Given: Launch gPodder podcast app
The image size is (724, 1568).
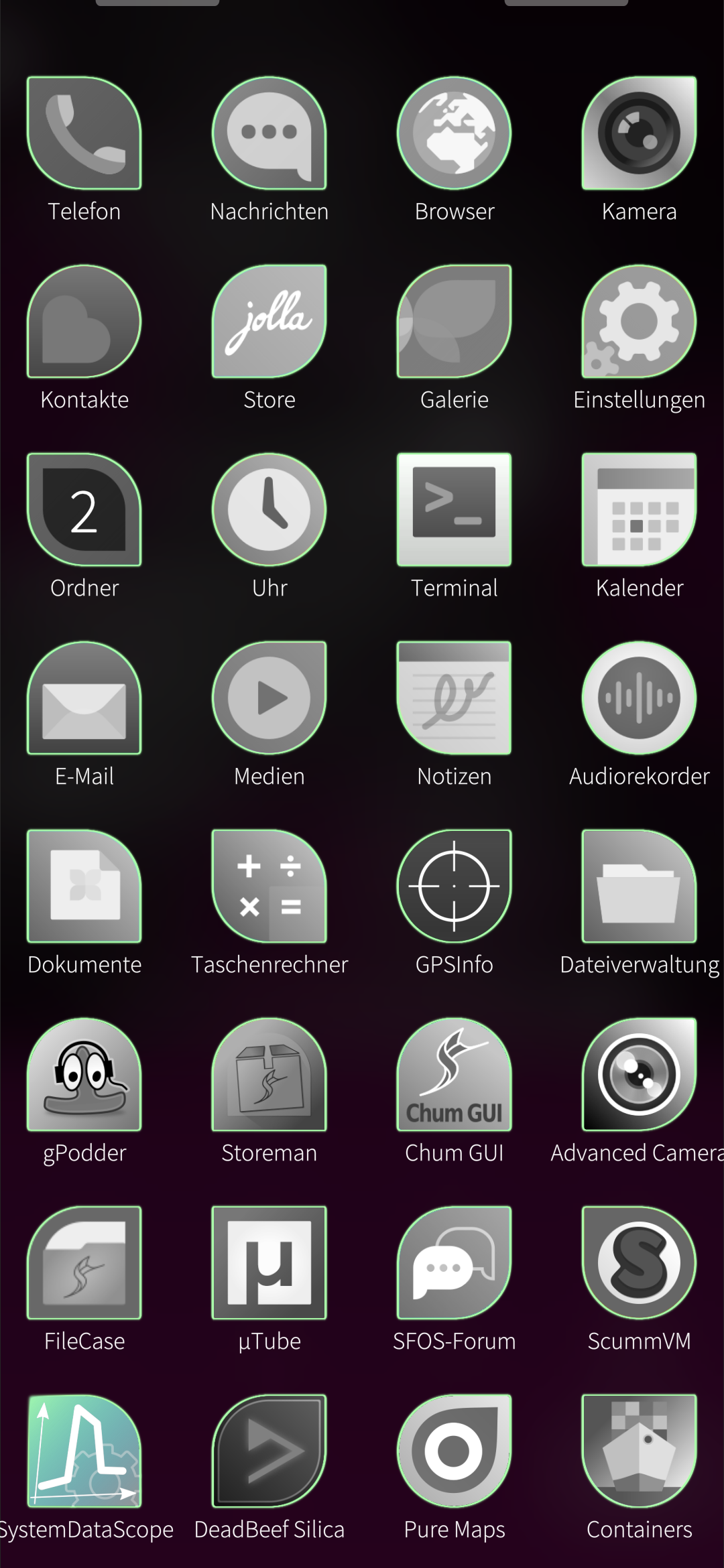Looking at the screenshot, I should [x=84, y=1075].
